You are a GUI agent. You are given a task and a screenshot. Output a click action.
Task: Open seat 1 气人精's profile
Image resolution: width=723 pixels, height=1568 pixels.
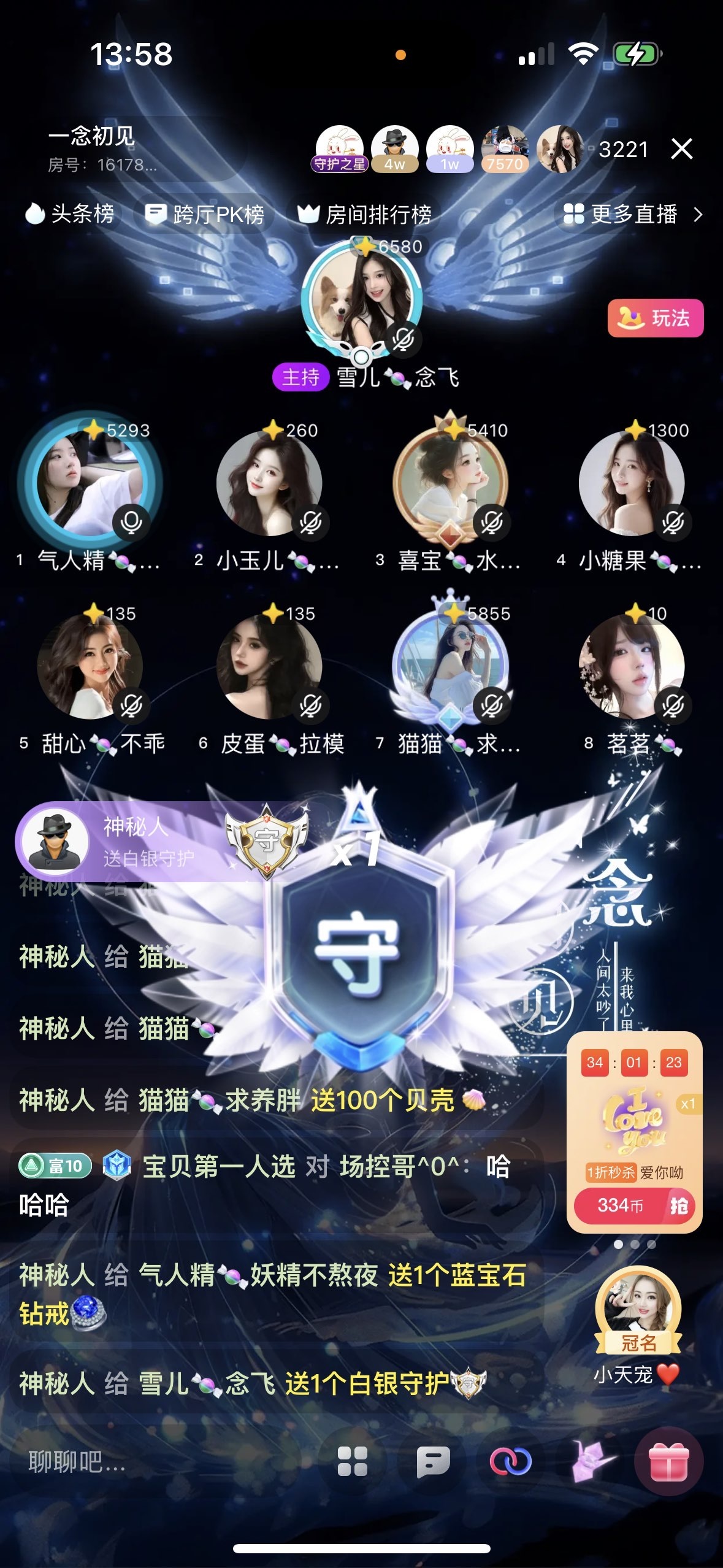pos(90,483)
